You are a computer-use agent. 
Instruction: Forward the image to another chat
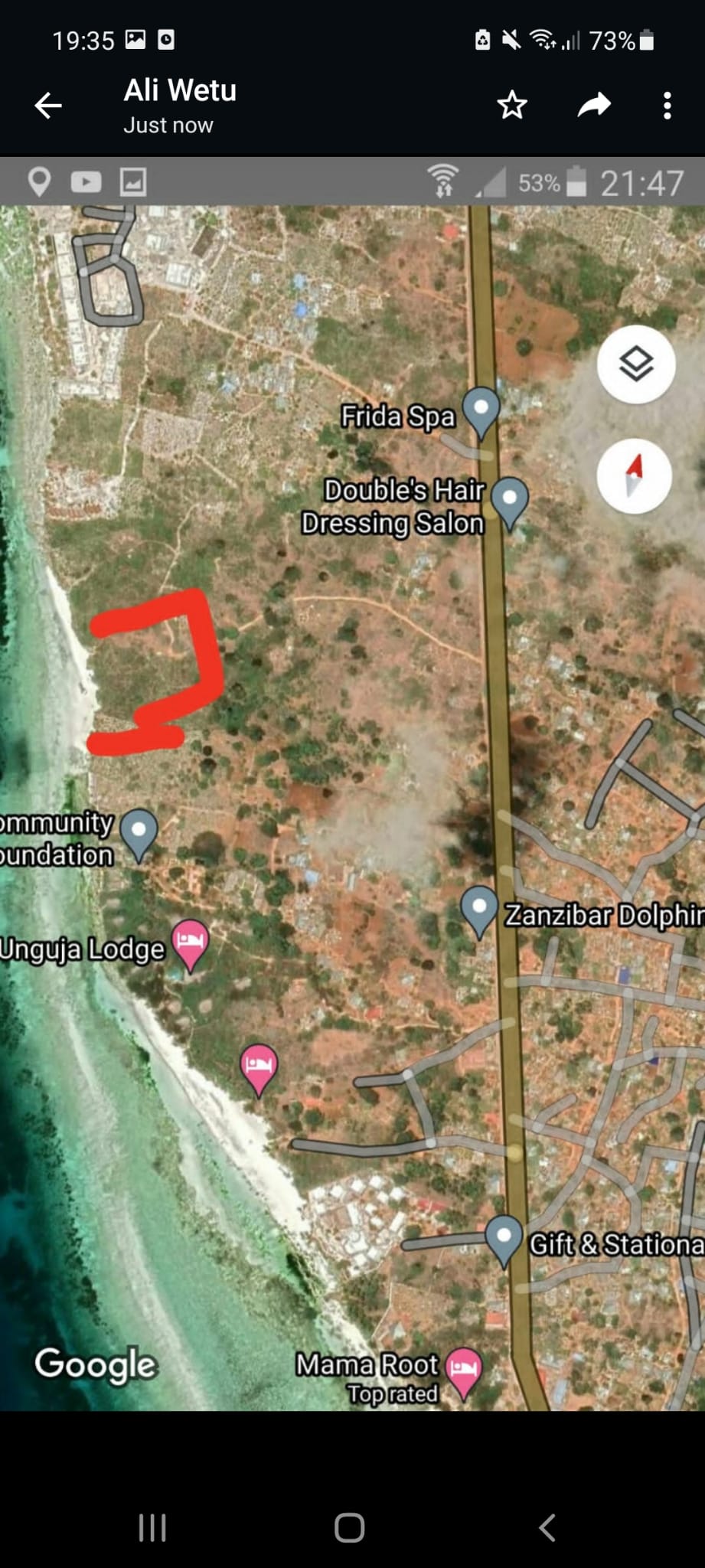click(x=594, y=105)
